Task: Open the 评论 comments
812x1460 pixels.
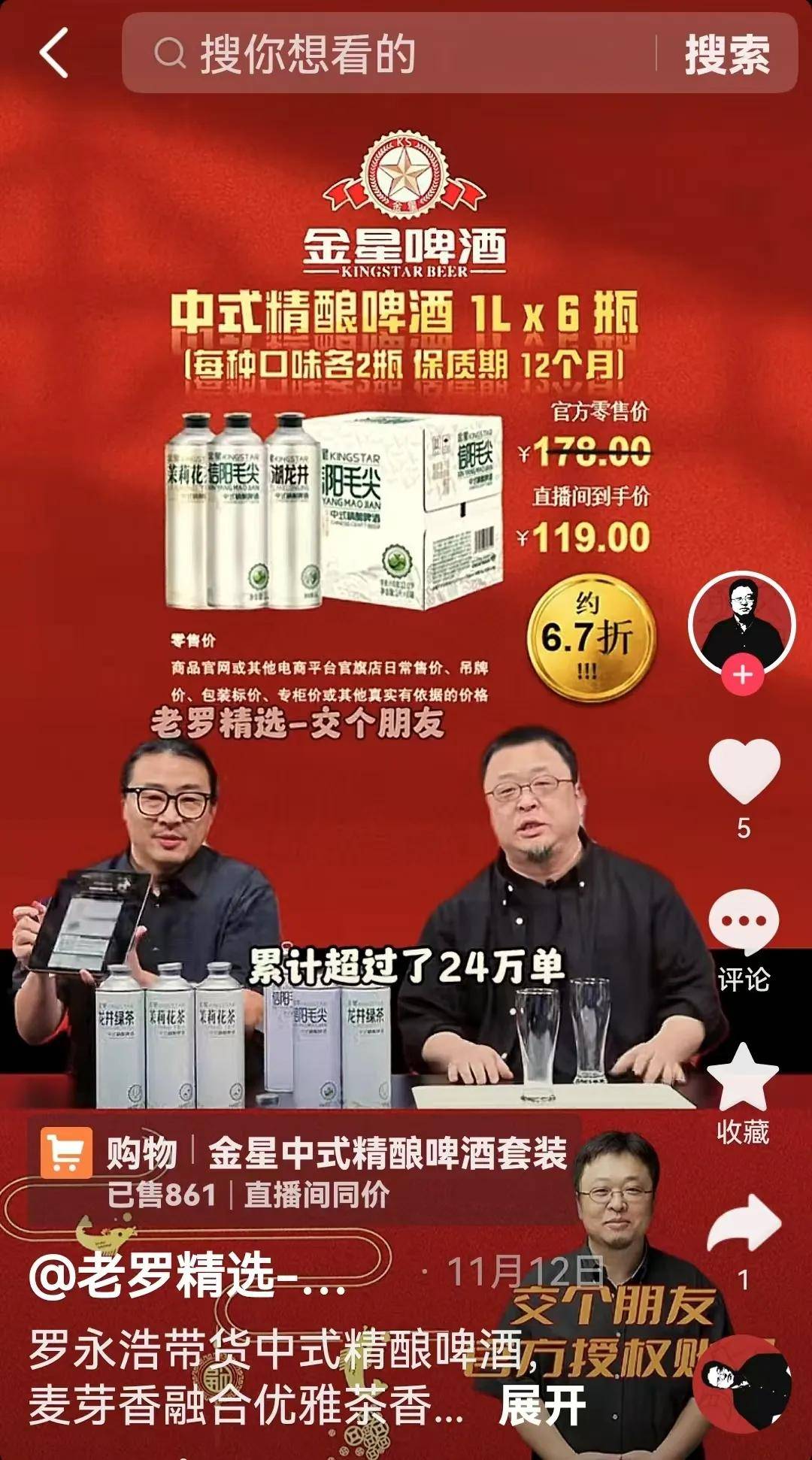Action: [x=744, y=922]
